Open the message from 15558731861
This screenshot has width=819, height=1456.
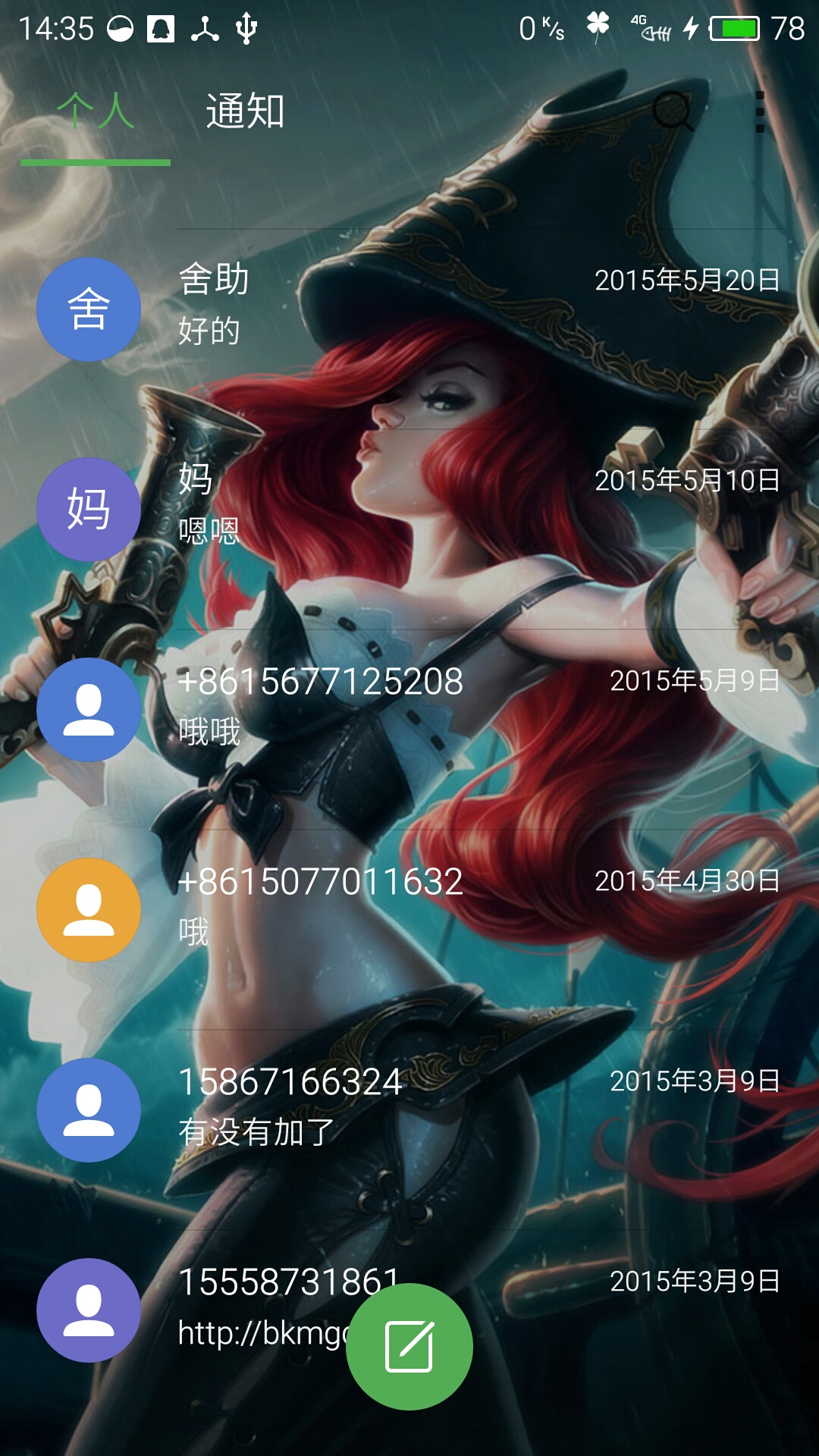(x=409, y=1310)
